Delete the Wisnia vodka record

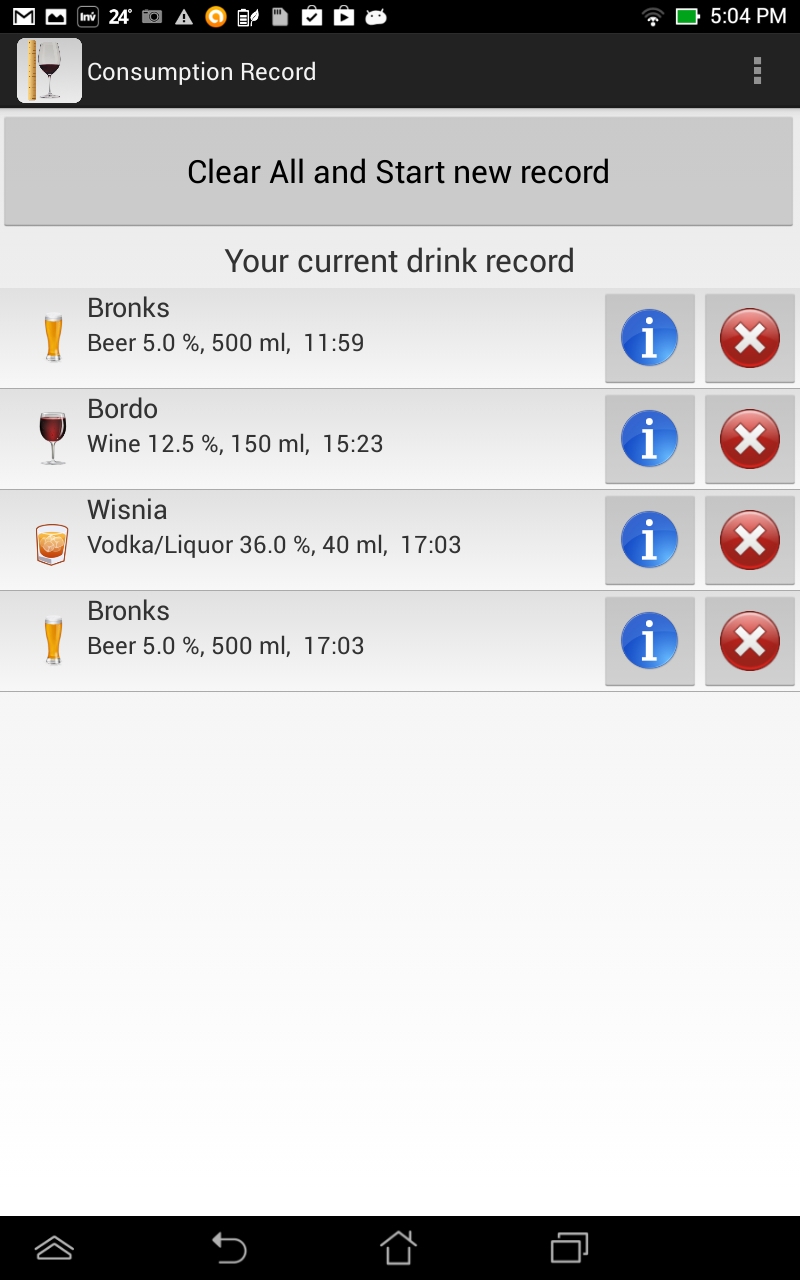point(749,539)
